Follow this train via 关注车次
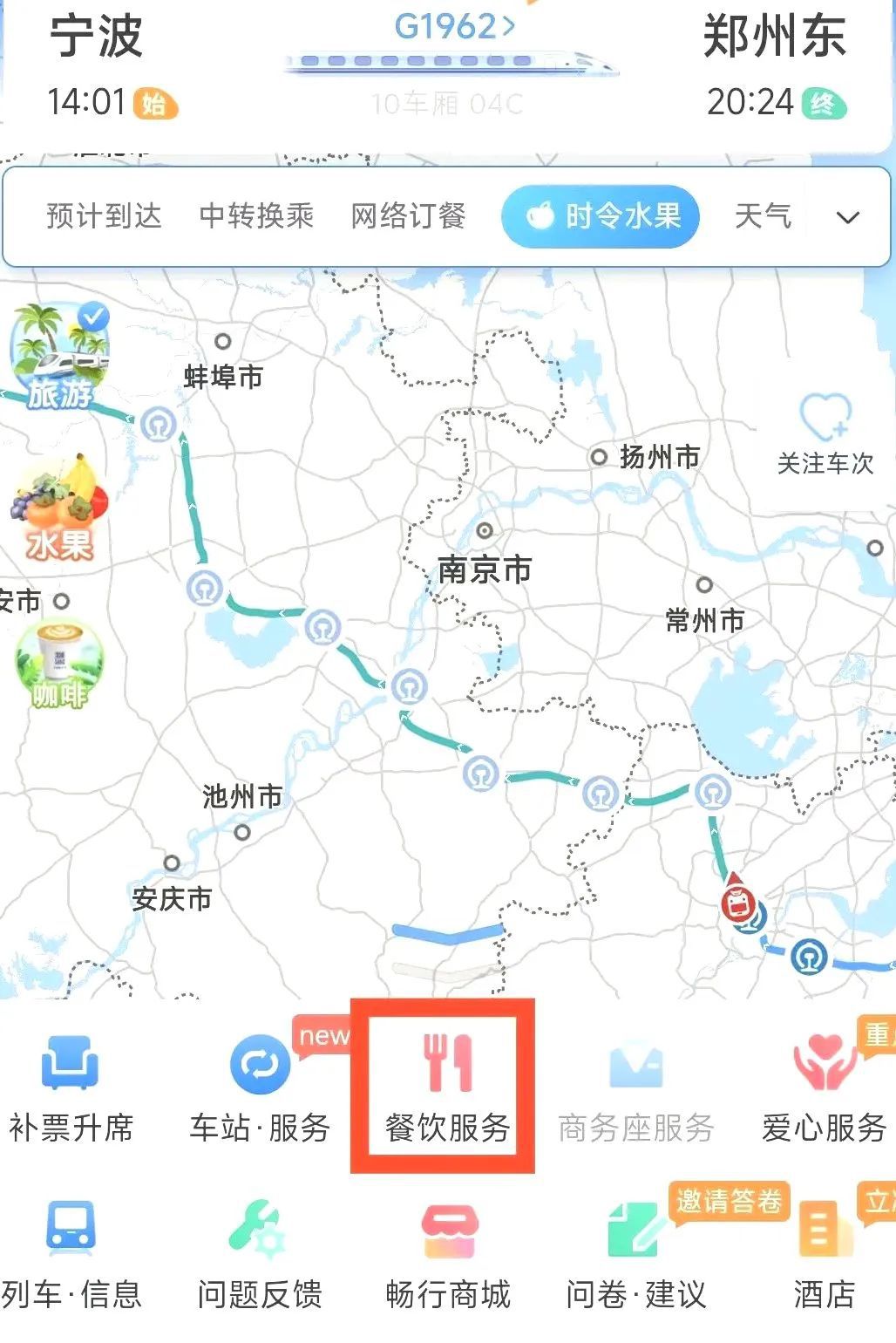The height and width of the screenshot is (1343, 896). [825, 435]
